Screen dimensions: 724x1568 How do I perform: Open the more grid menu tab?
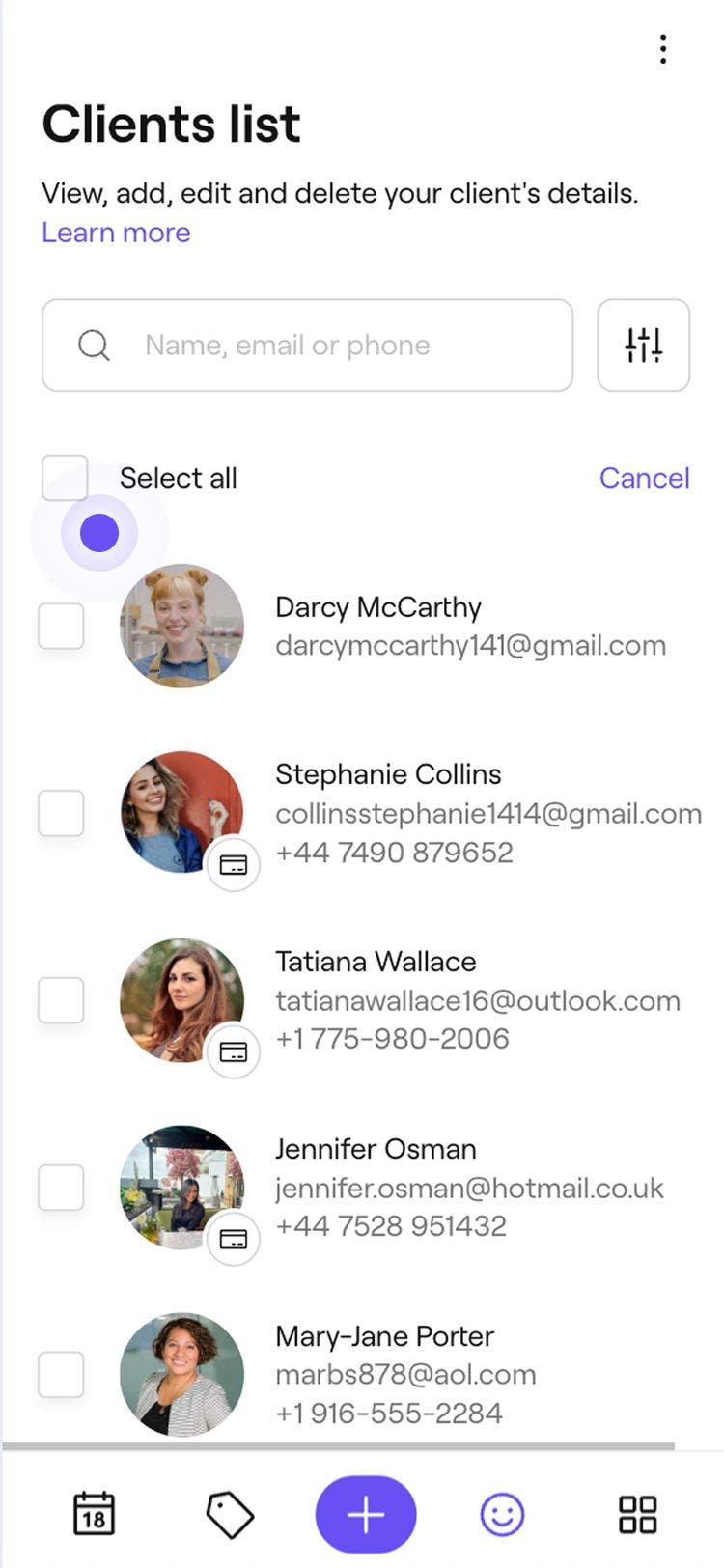click(637, 1514)
